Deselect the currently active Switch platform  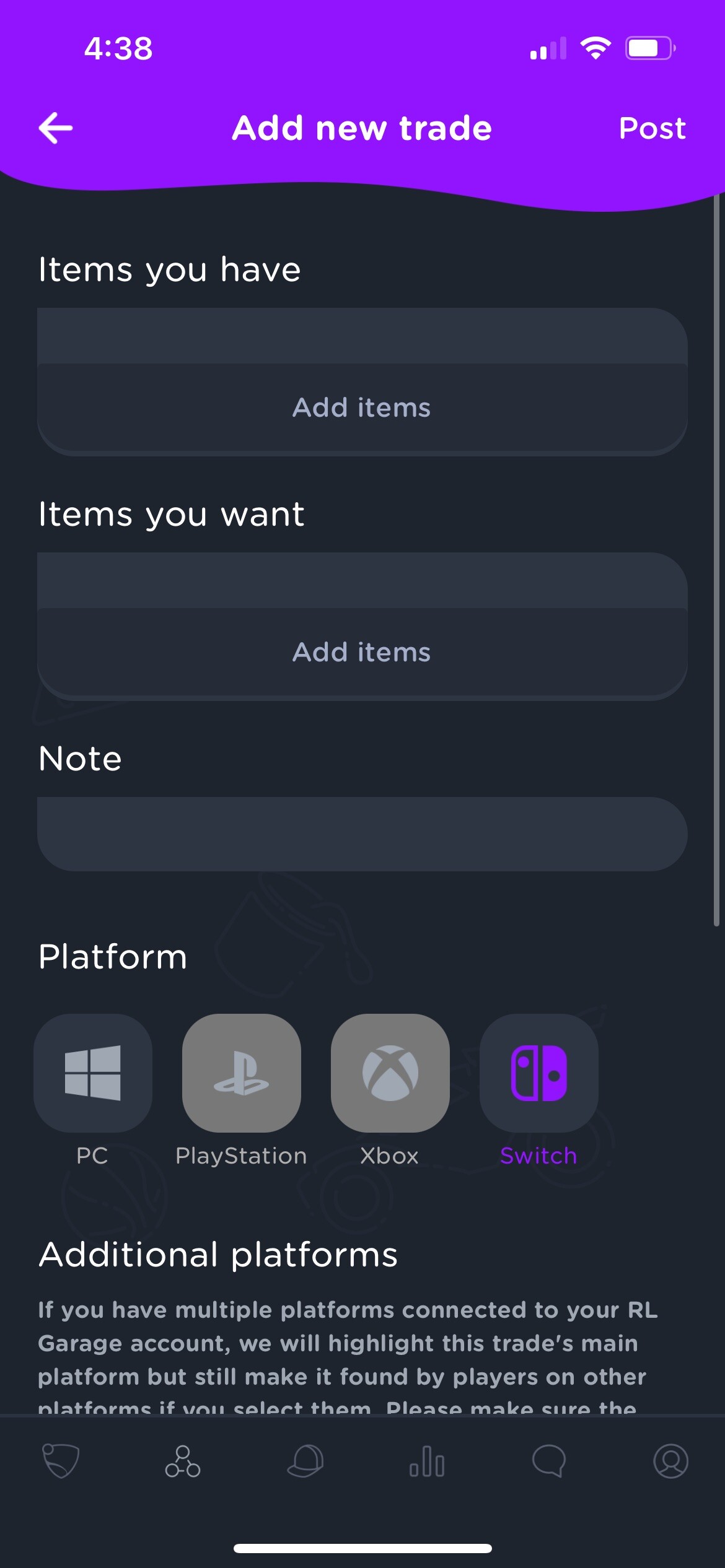click(x=538, y=1075)
